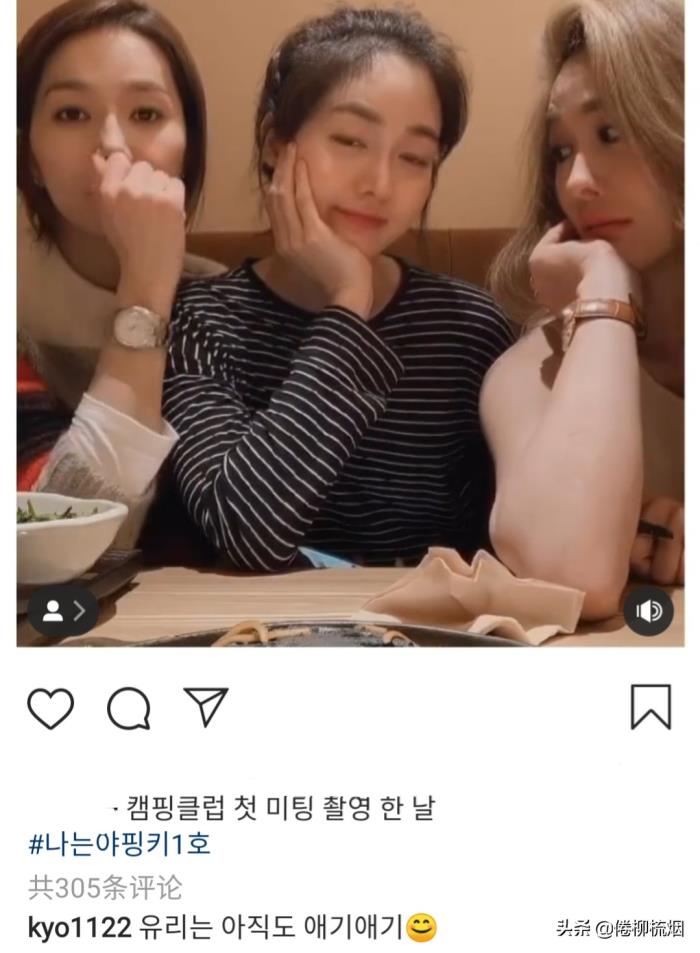This screenshot has width=700, height=953.
Task: Open the comment bubble icon
Action: tap(128, 709)
